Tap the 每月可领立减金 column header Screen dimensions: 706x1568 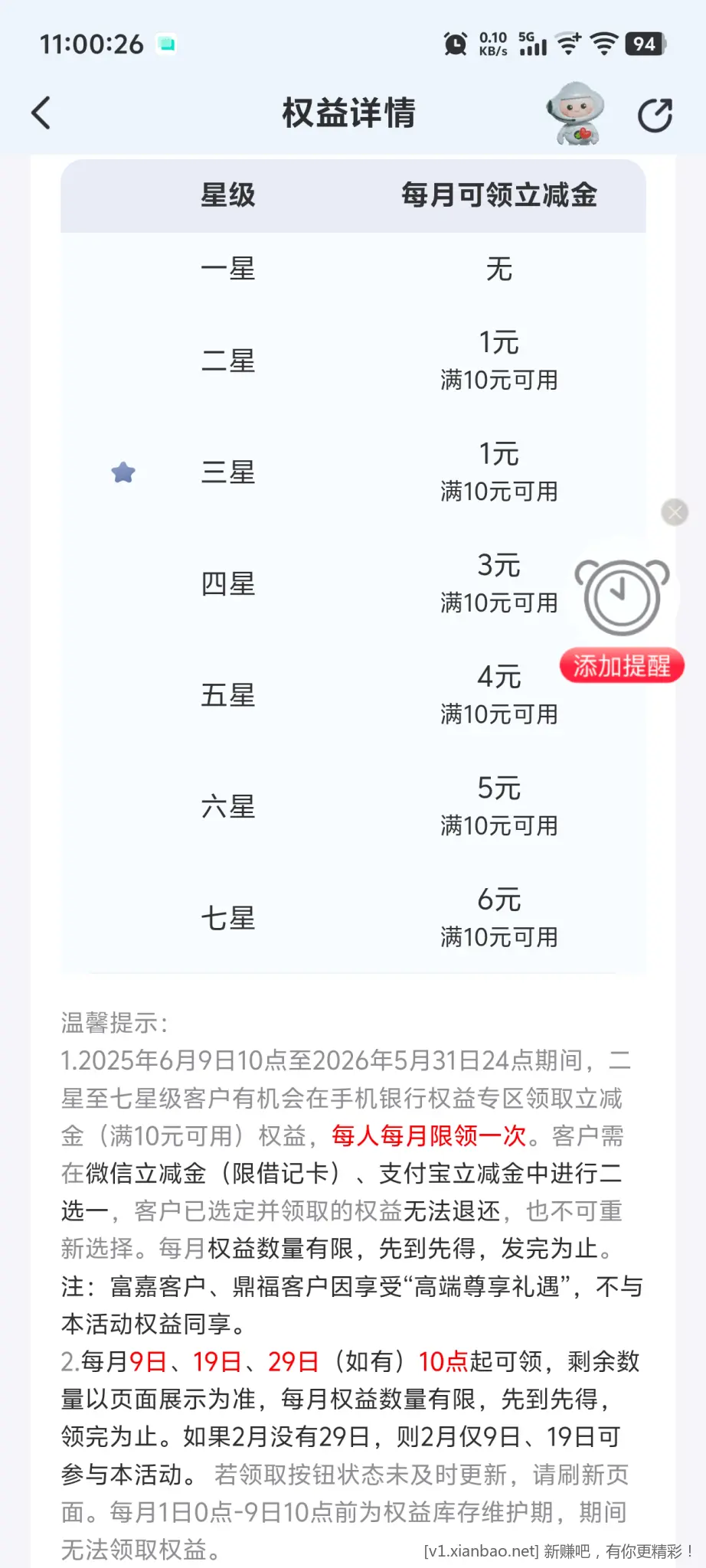tap(499, 196)
